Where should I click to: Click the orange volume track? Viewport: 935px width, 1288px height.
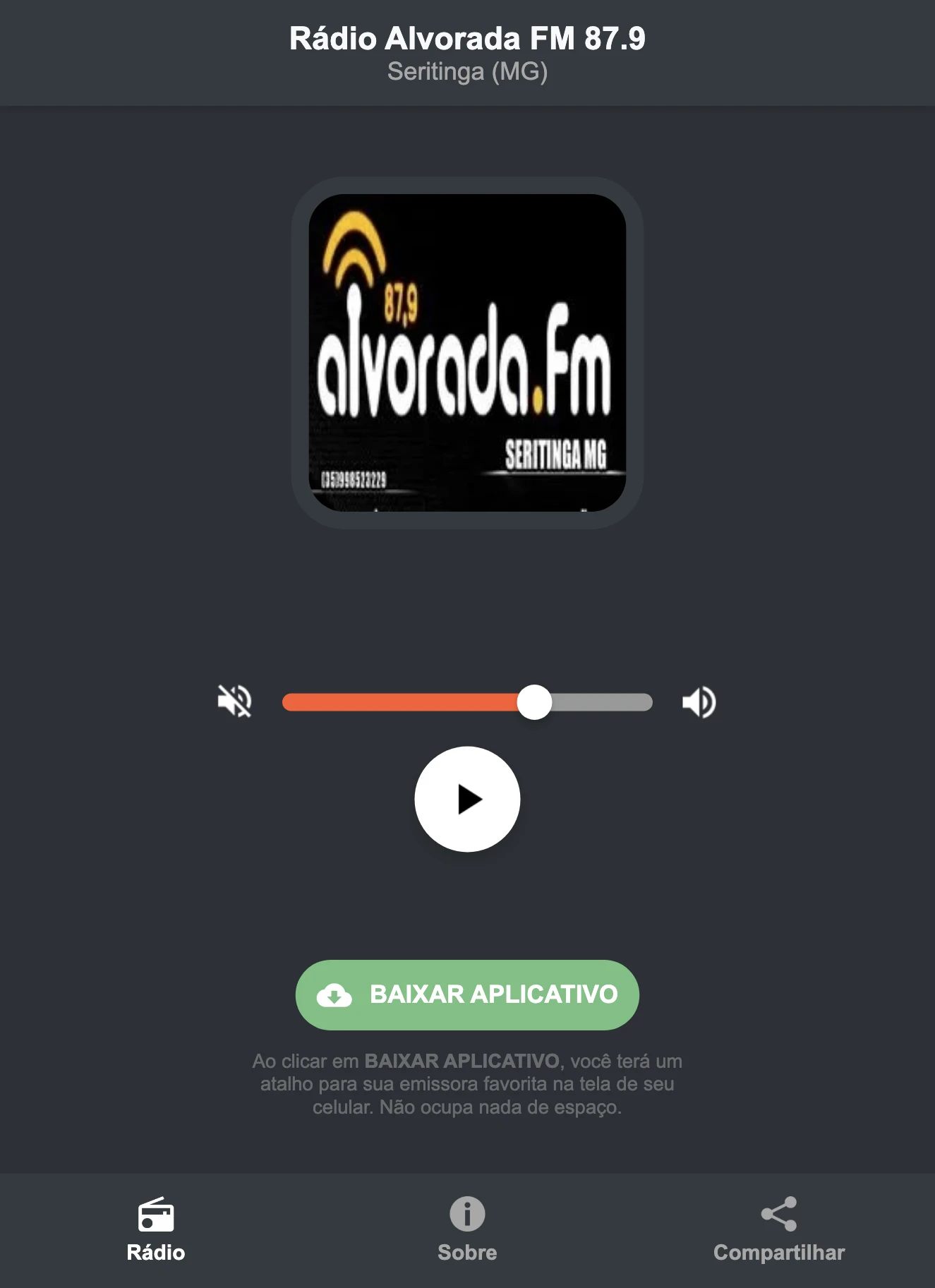[x=402, y=701]
